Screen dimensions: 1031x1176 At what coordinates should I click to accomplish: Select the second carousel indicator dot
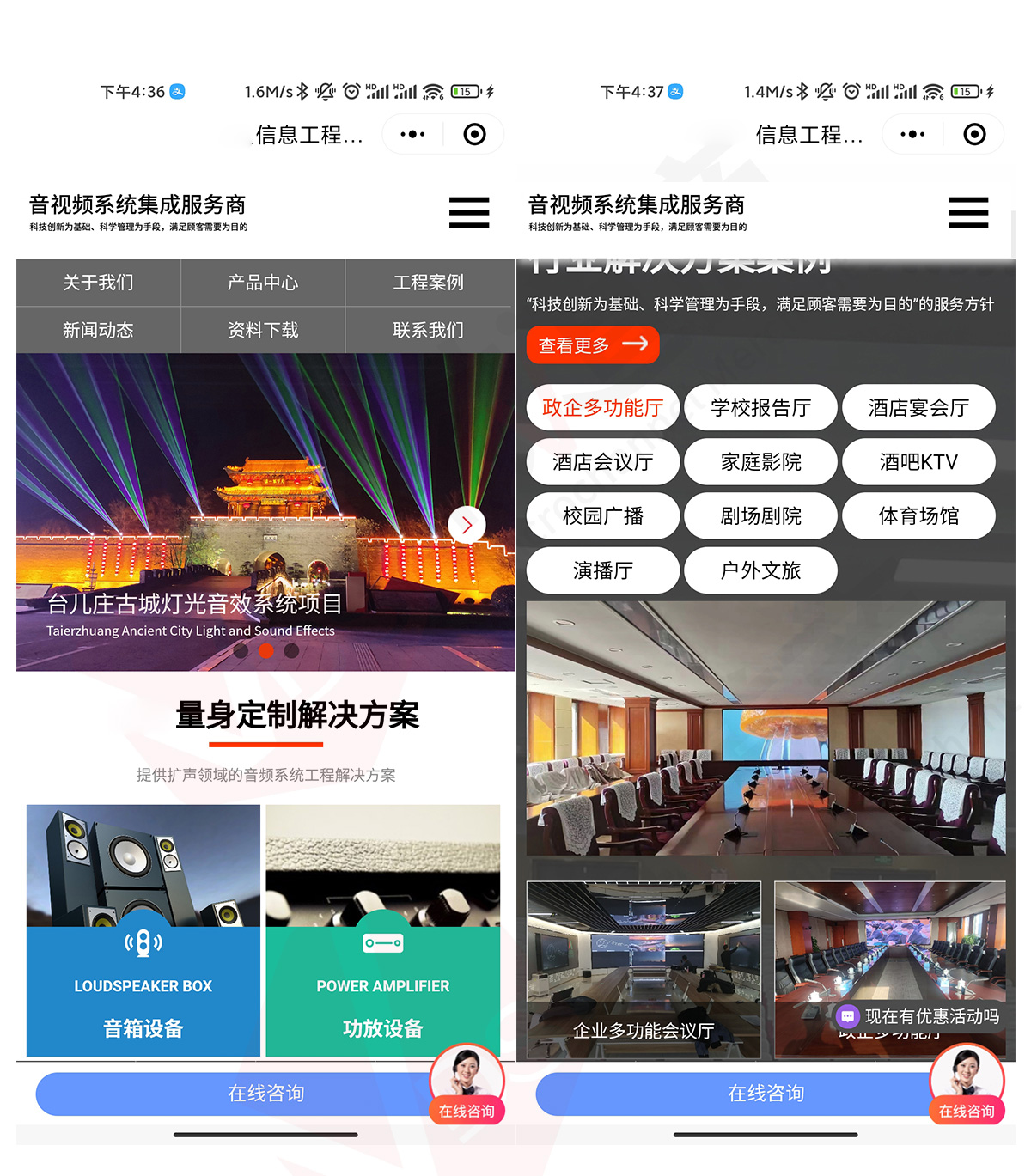click(x=266, y=651)
